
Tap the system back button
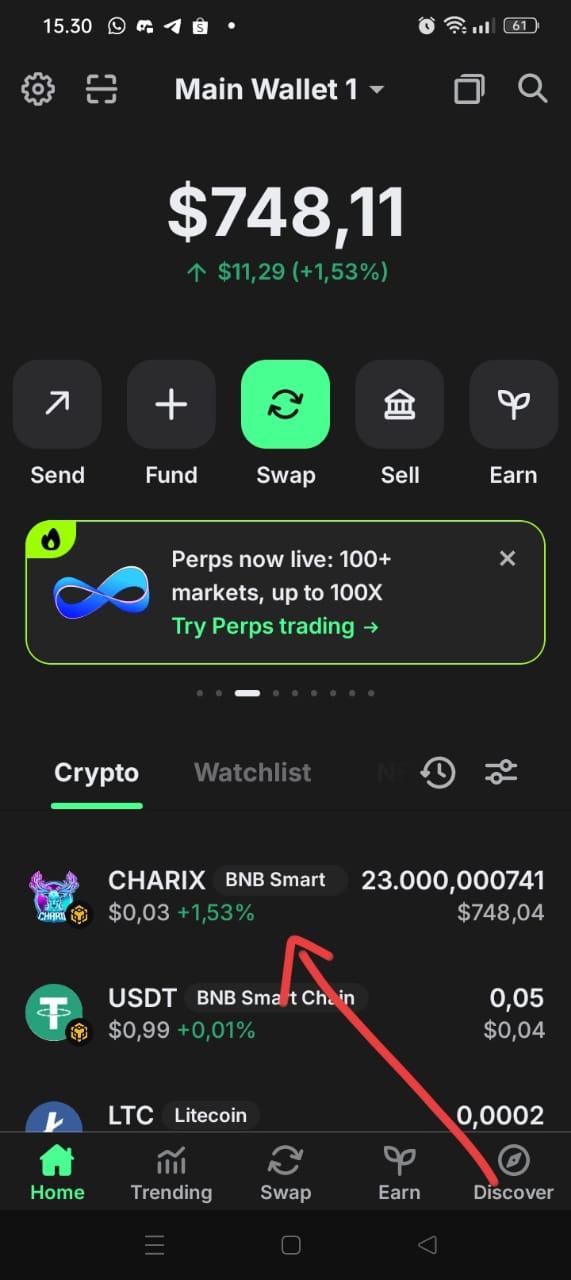pyautogui.click(x=428, y=1245)
